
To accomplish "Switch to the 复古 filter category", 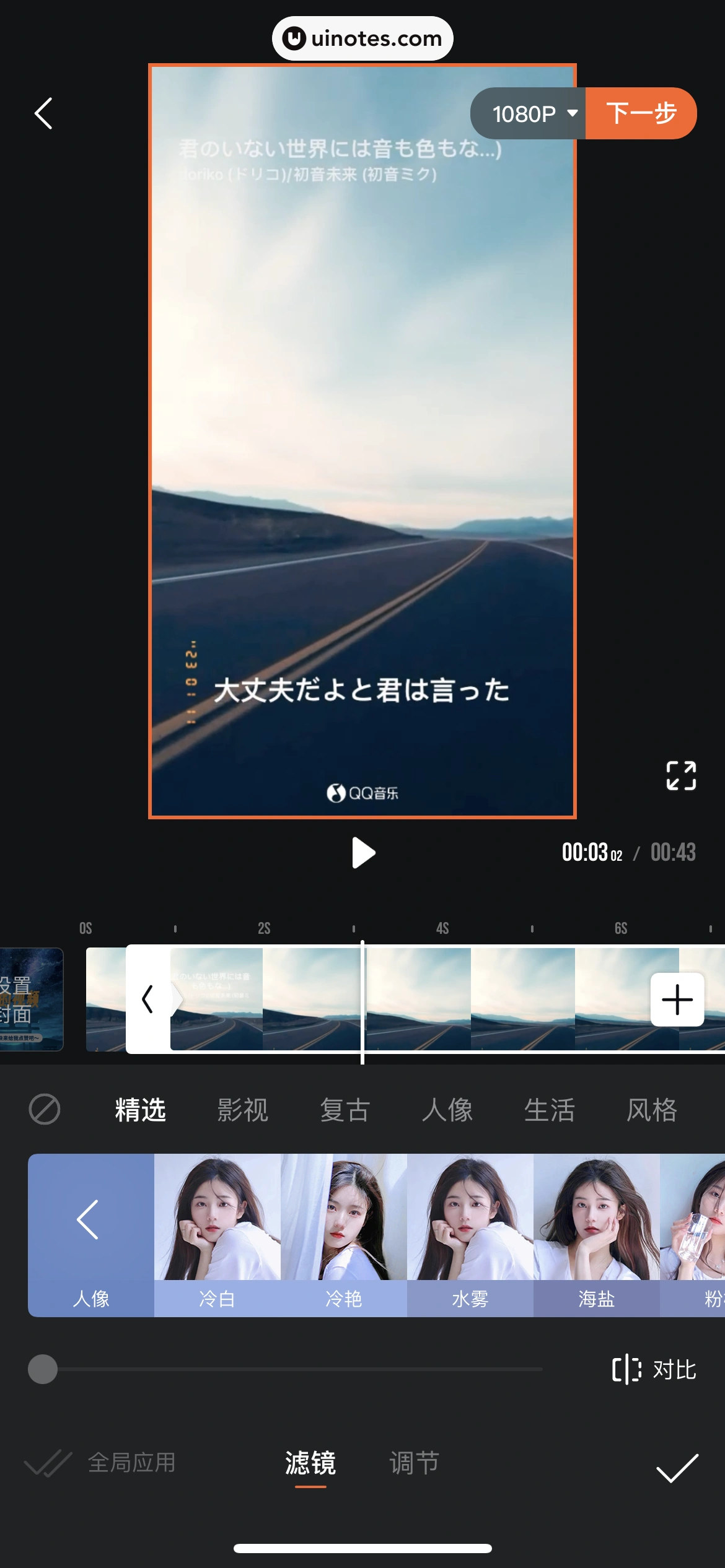I will (345, 1109).
